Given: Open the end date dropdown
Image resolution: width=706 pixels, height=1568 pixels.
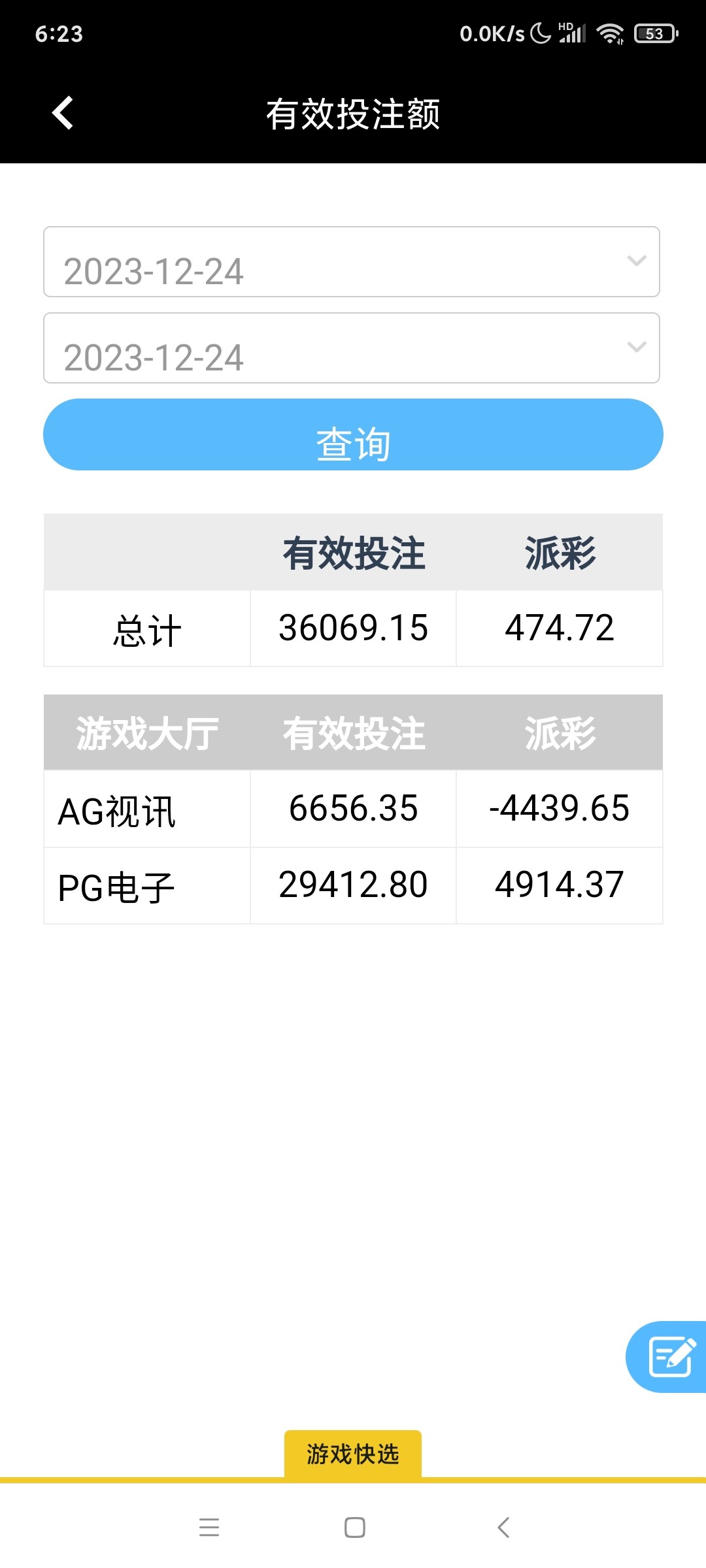Looking at the screenshot, I should click(x=352, y=348).
